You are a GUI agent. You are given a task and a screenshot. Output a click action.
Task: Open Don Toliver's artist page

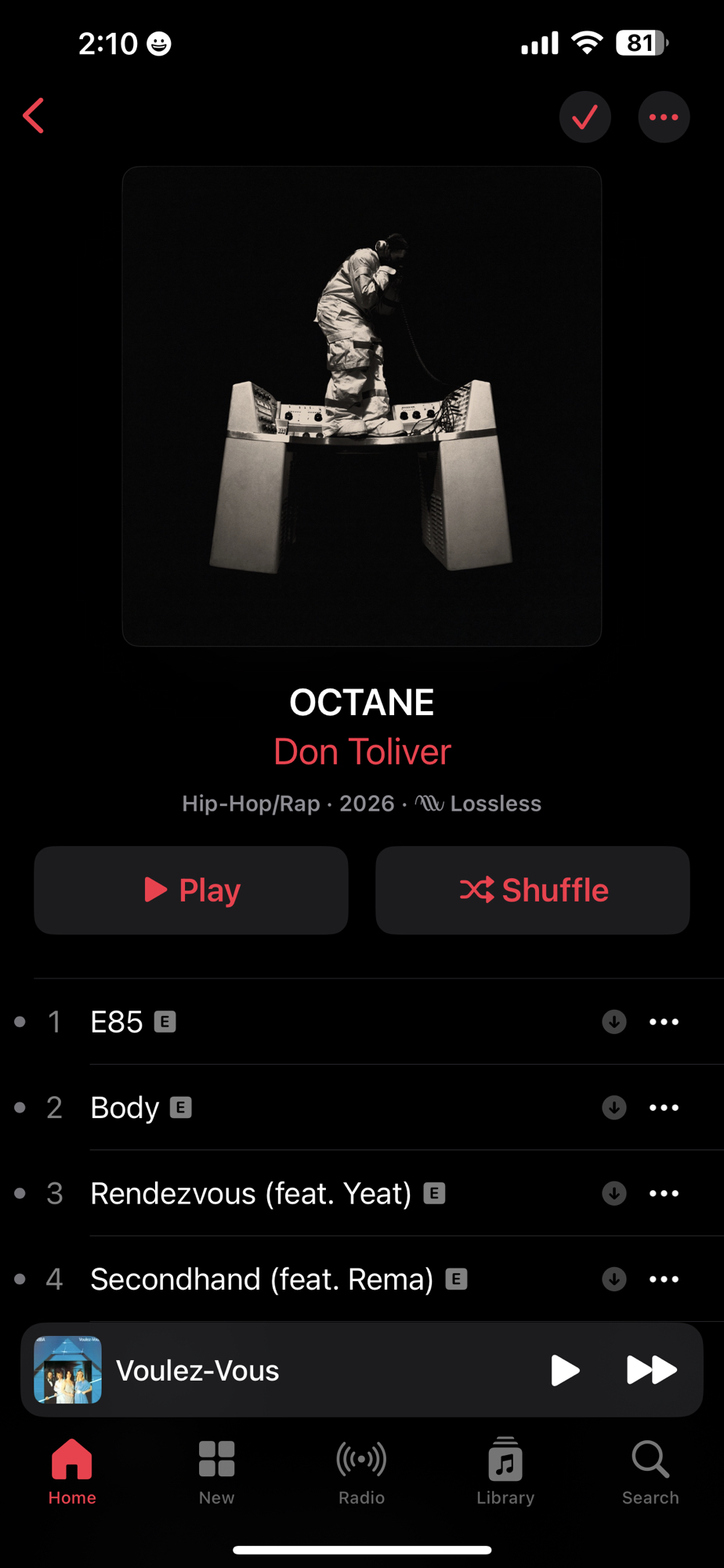(362, 752)
